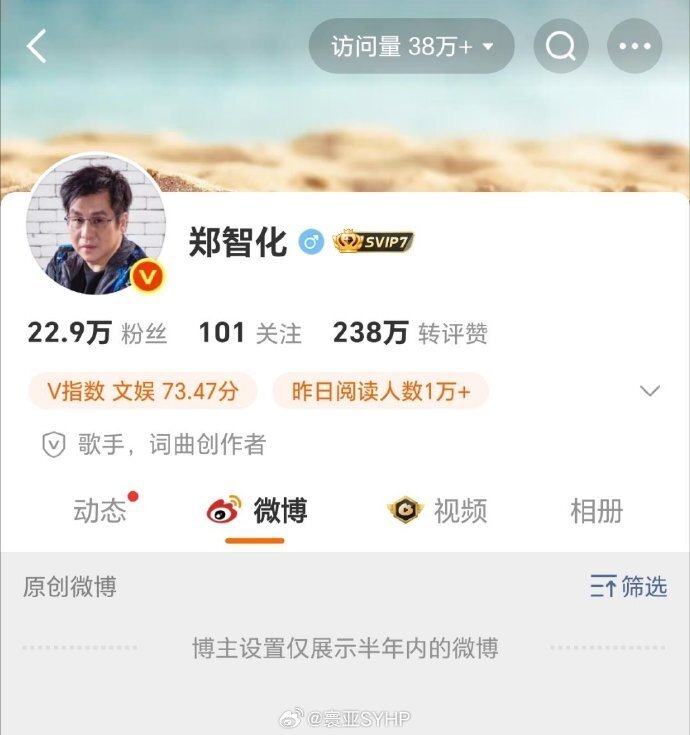Viewport: 690px width, 735px height.
Task: View 郑智化's profile avatar
Action: pos(96,225)
